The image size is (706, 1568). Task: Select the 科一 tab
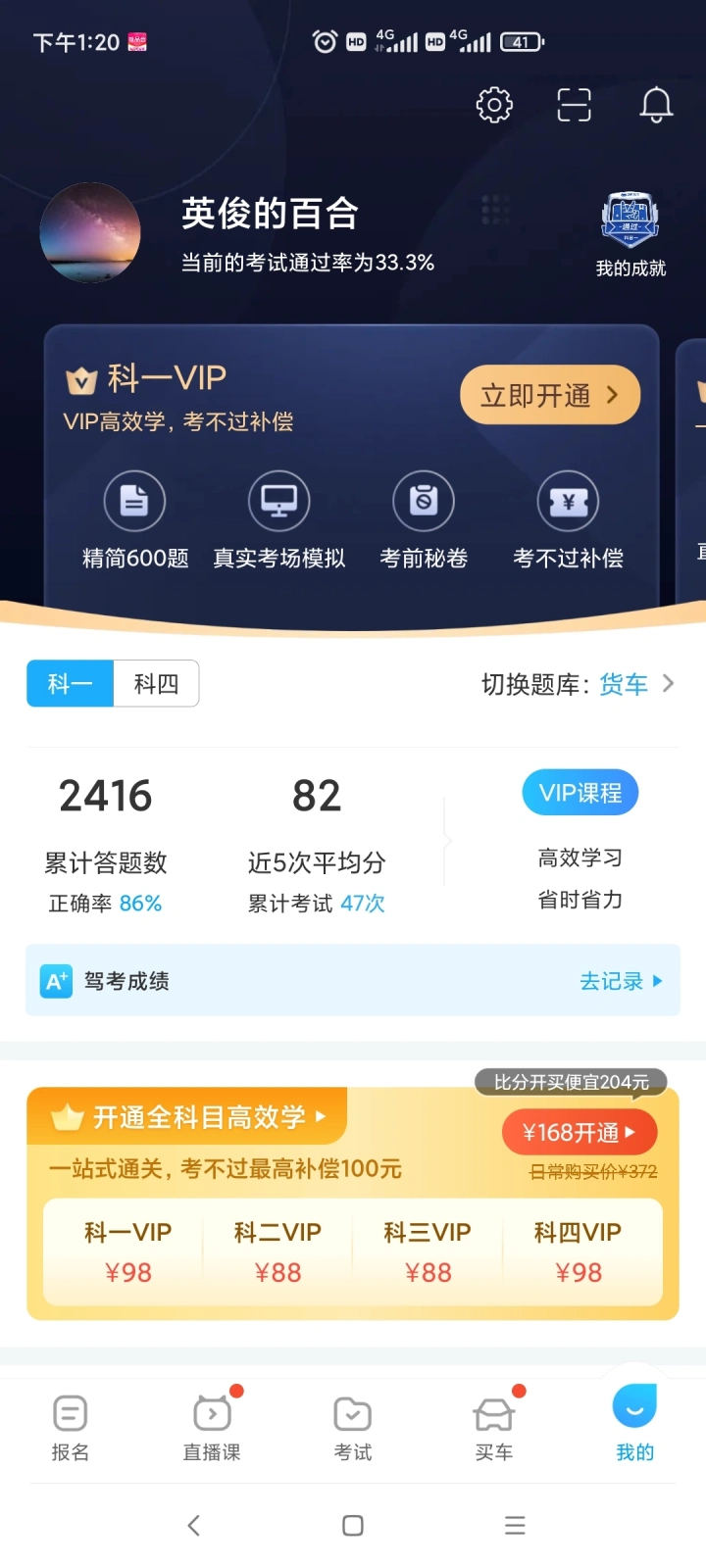click(x=71, y=683)
